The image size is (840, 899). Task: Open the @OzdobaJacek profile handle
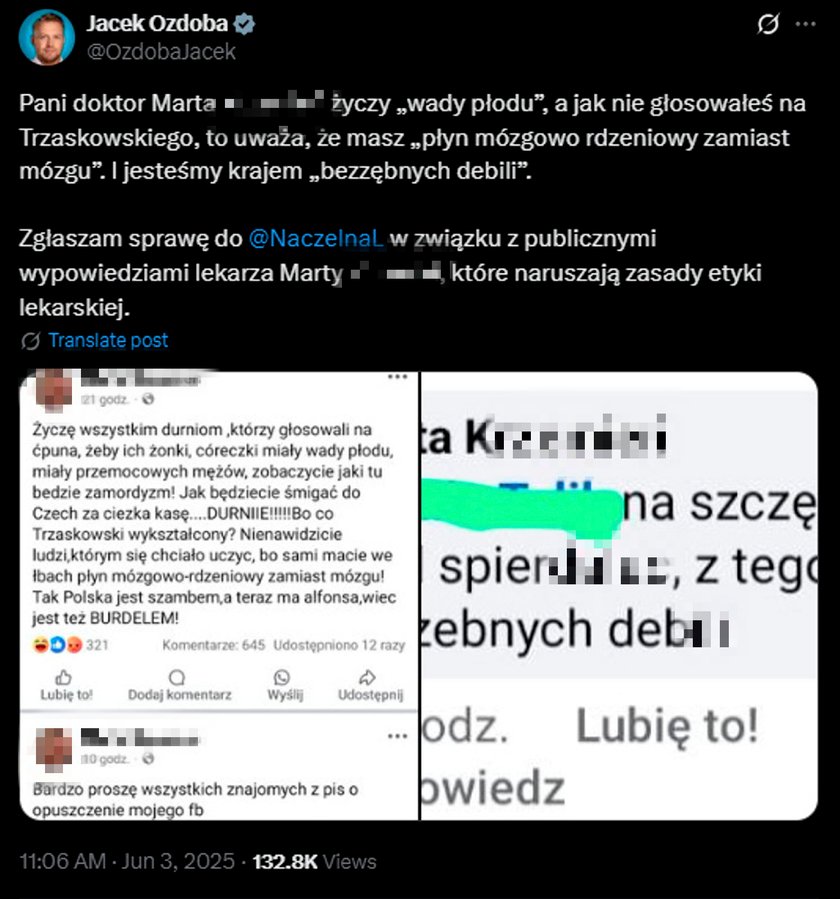[163, 52]
